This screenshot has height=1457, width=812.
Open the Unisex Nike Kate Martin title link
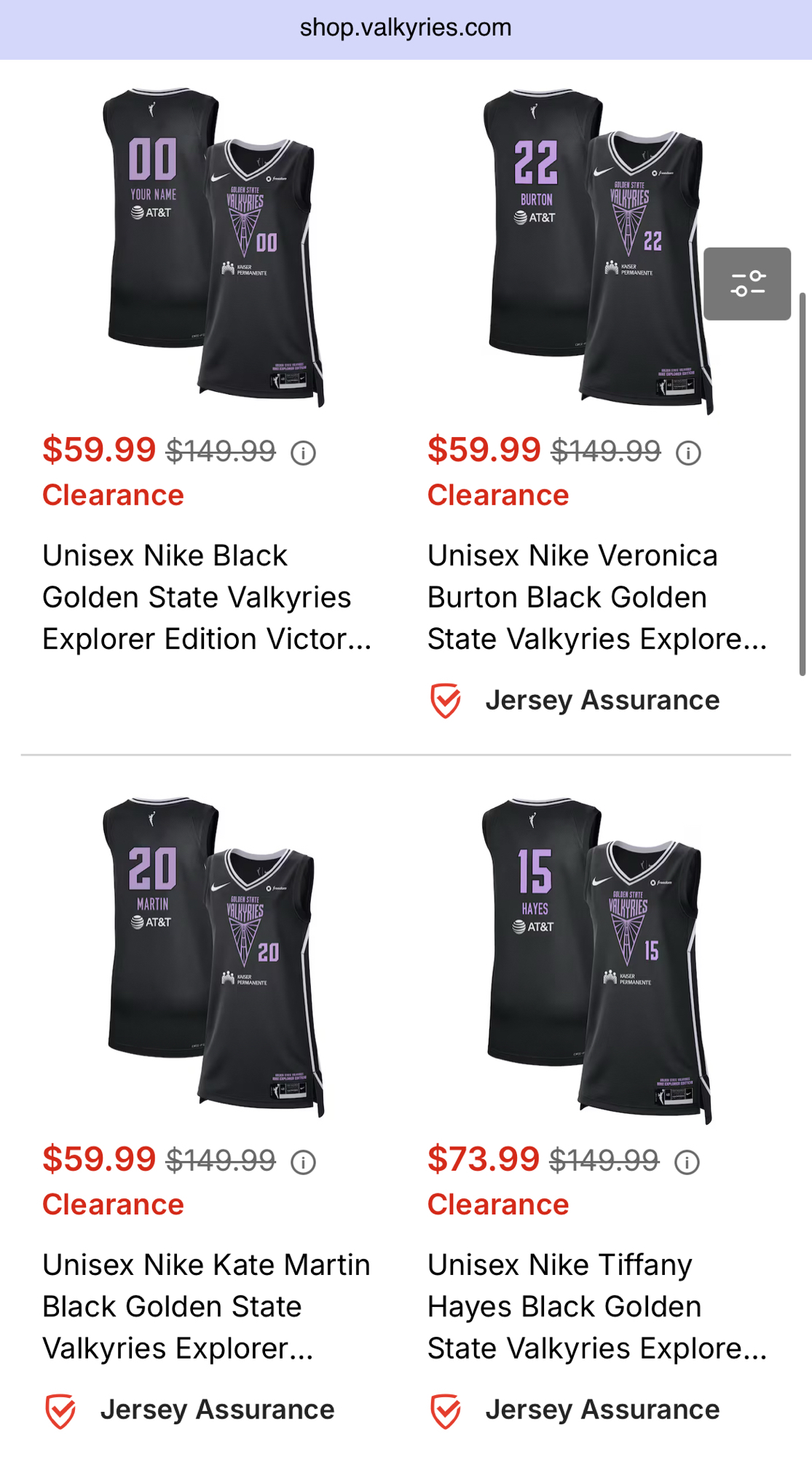tap(207, 1306)
